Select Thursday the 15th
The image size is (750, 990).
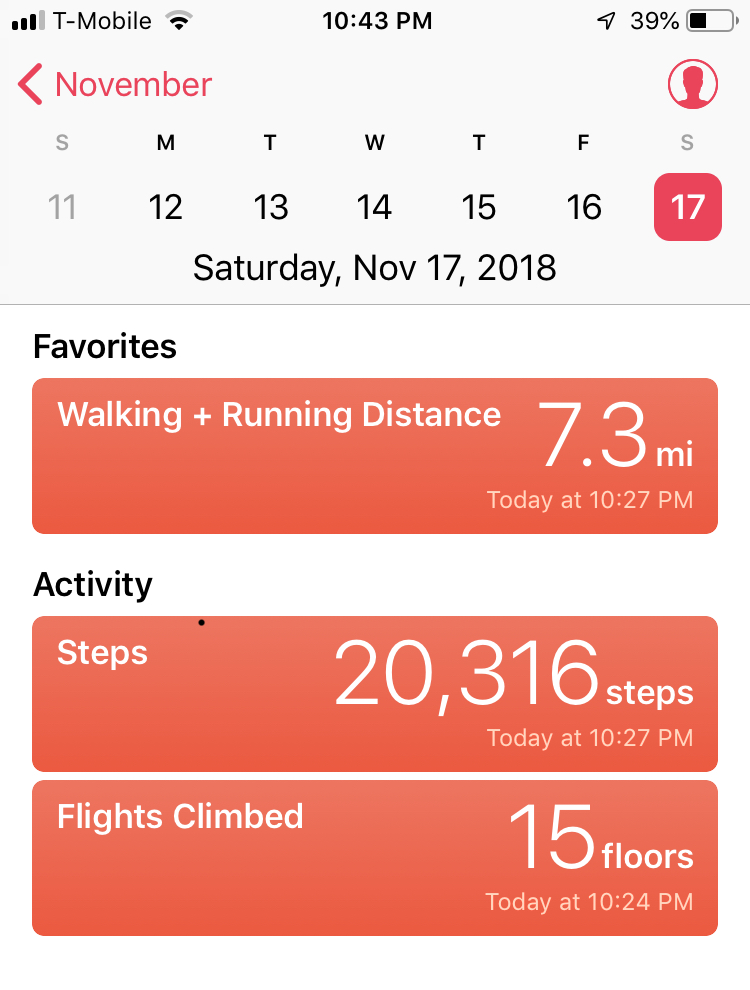(x=479, y=207)
